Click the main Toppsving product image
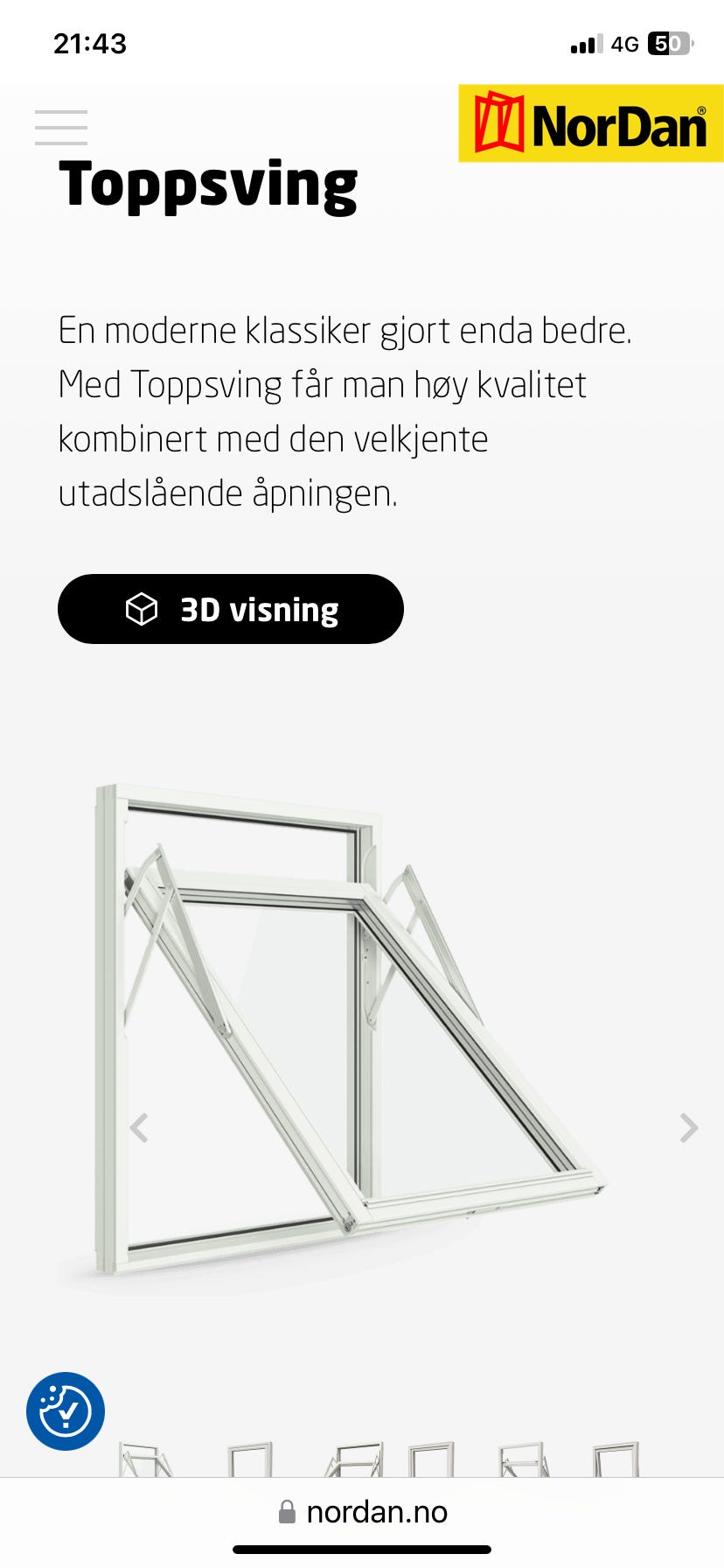 click(350, 1024)
